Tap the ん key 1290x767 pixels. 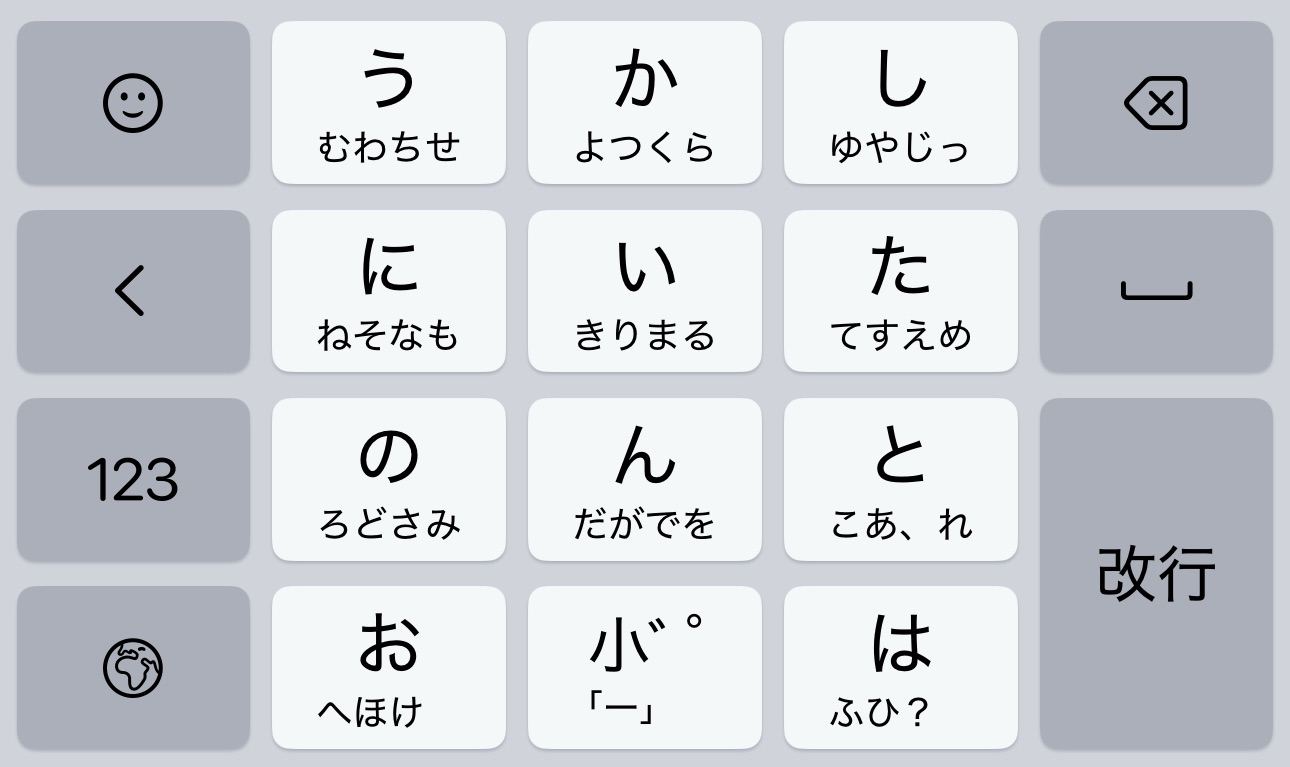[x=645, y=479]
